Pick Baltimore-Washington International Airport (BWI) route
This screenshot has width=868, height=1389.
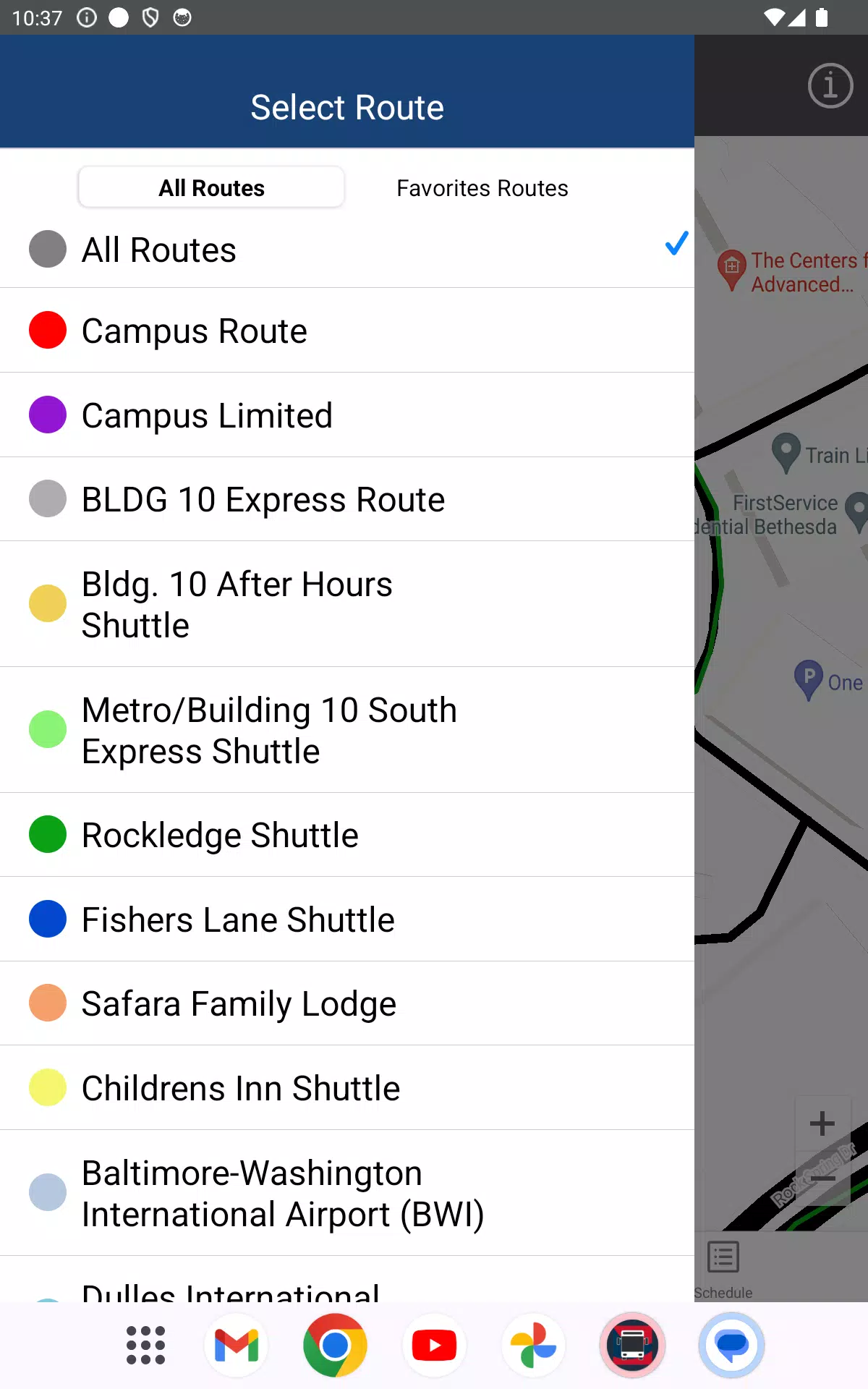click(x=347, y=1193)
